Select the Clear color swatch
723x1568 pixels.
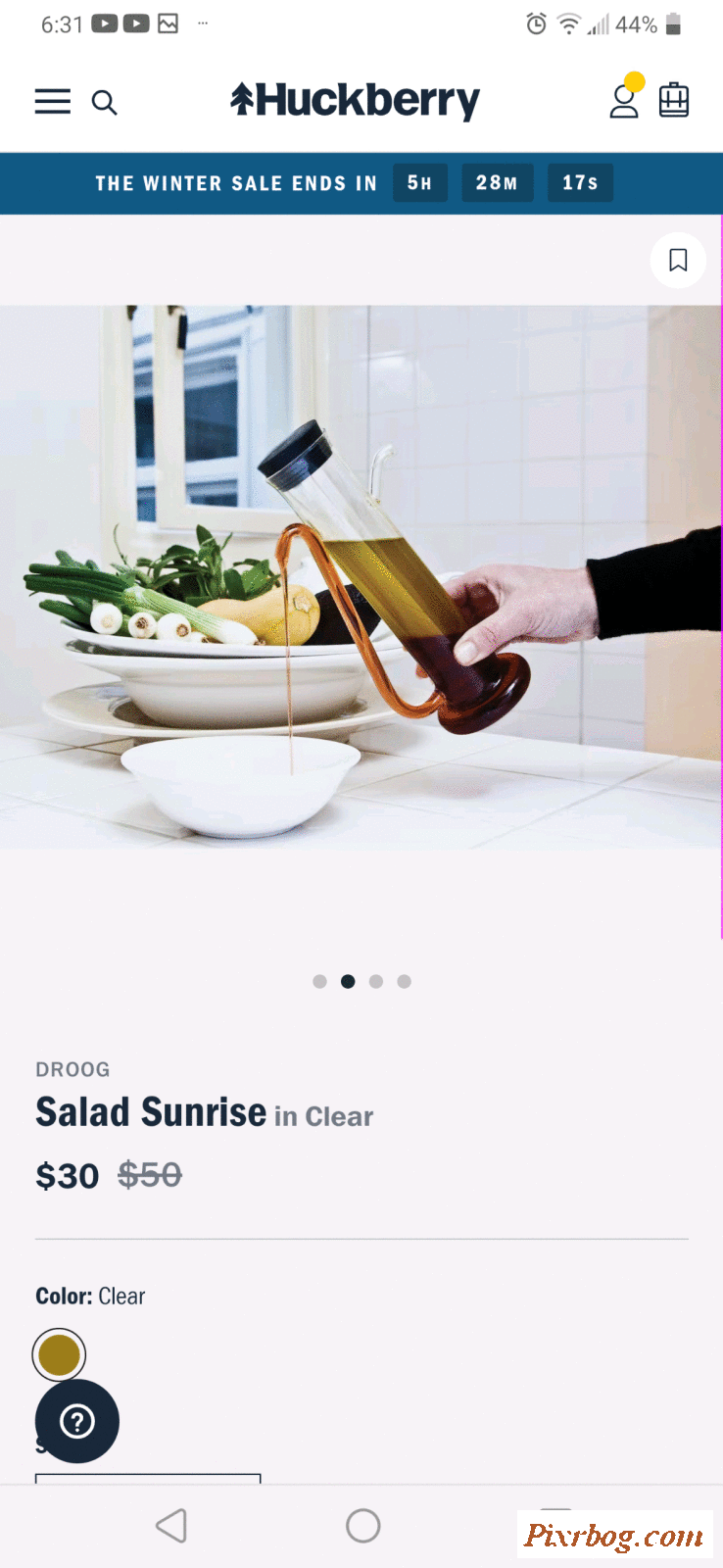tap(59, 1354)
